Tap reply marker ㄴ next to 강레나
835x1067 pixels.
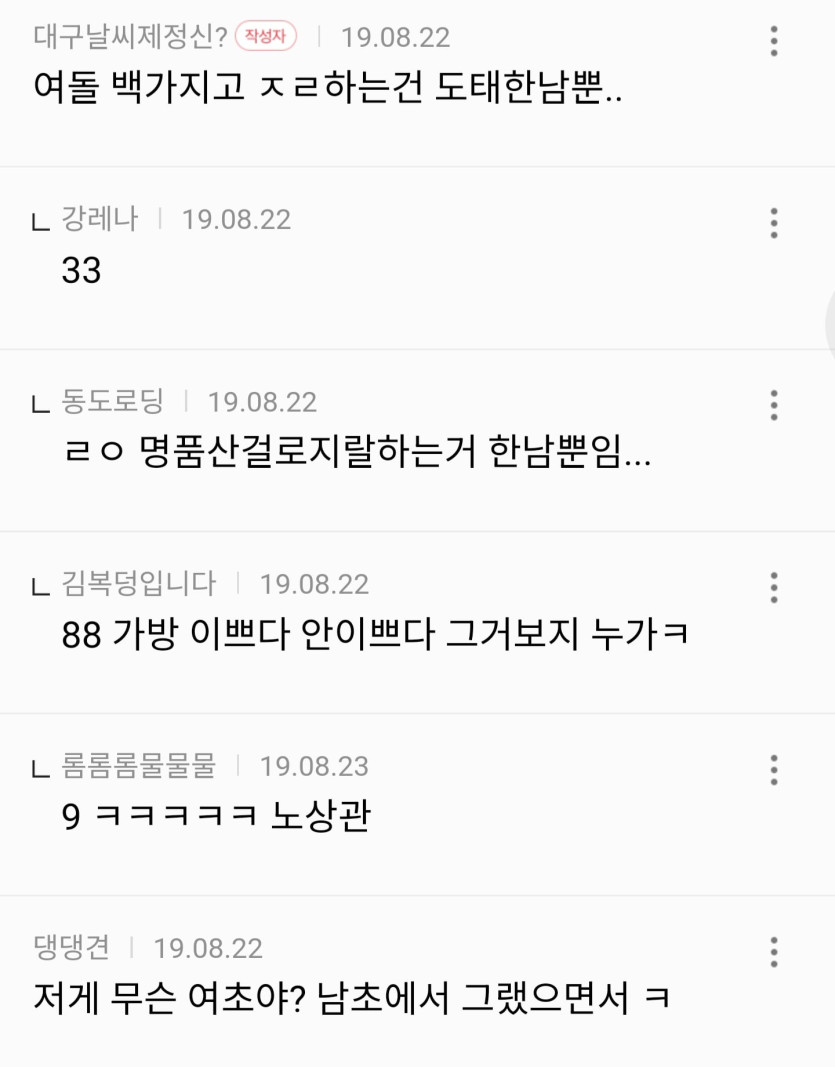pos(37,220)
